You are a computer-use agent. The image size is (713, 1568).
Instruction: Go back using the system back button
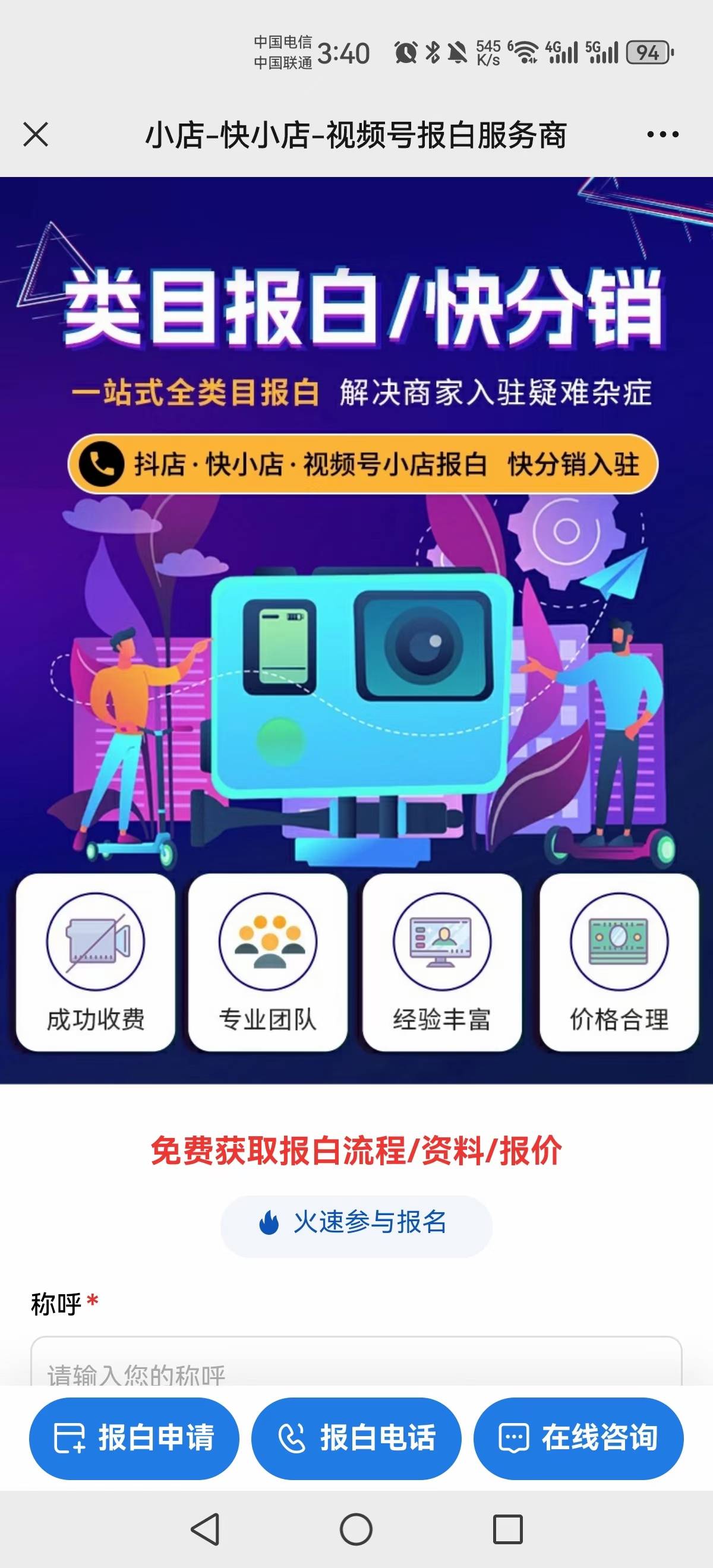click(205, 1528)
